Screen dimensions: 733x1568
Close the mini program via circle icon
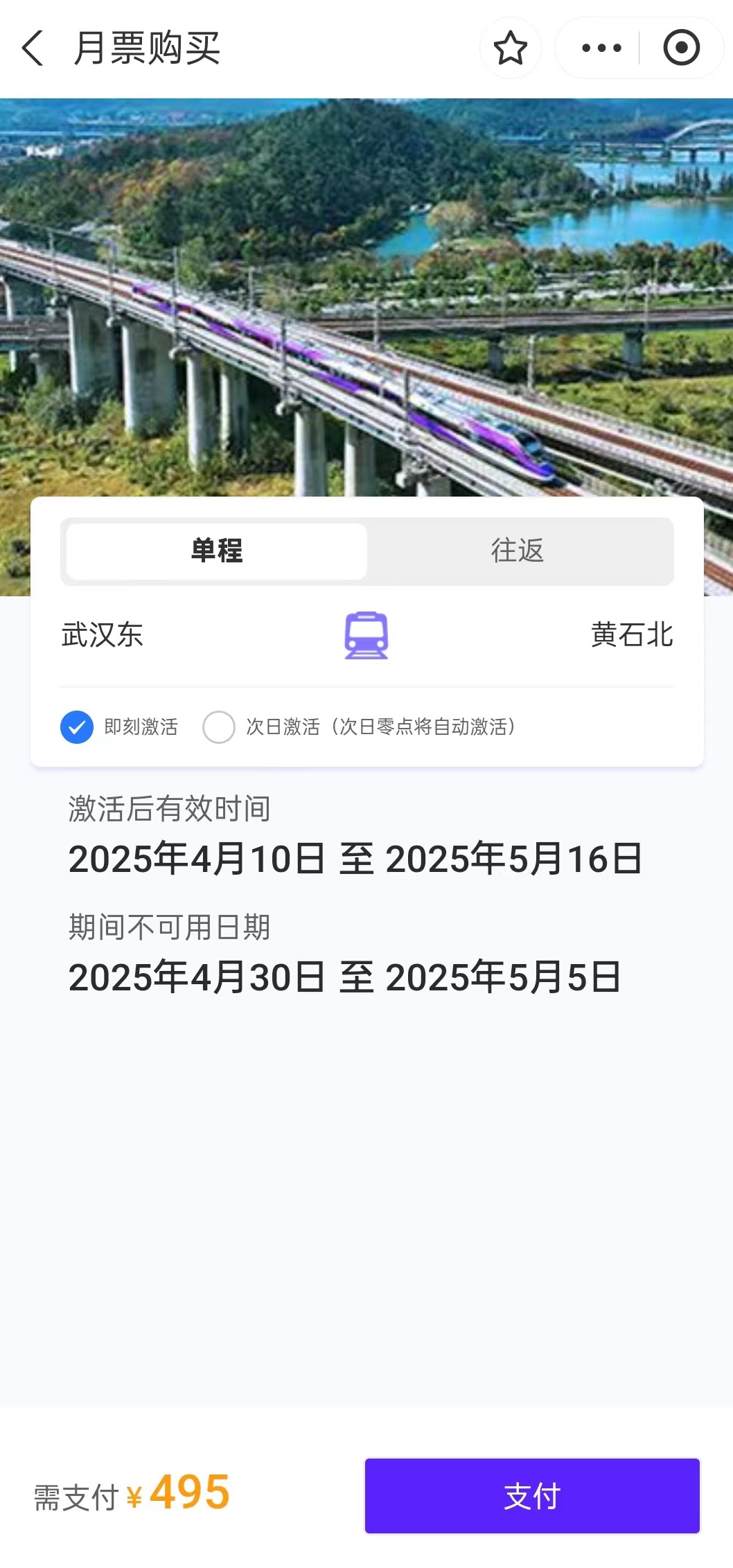[x=681, y=48]
